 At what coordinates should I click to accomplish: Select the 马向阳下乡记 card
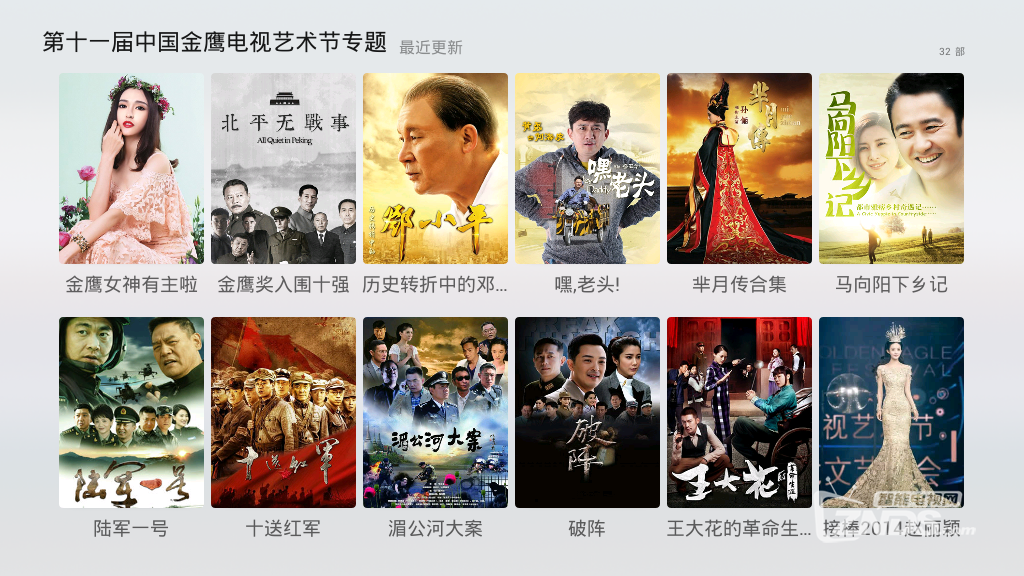(x=891, y=168)
